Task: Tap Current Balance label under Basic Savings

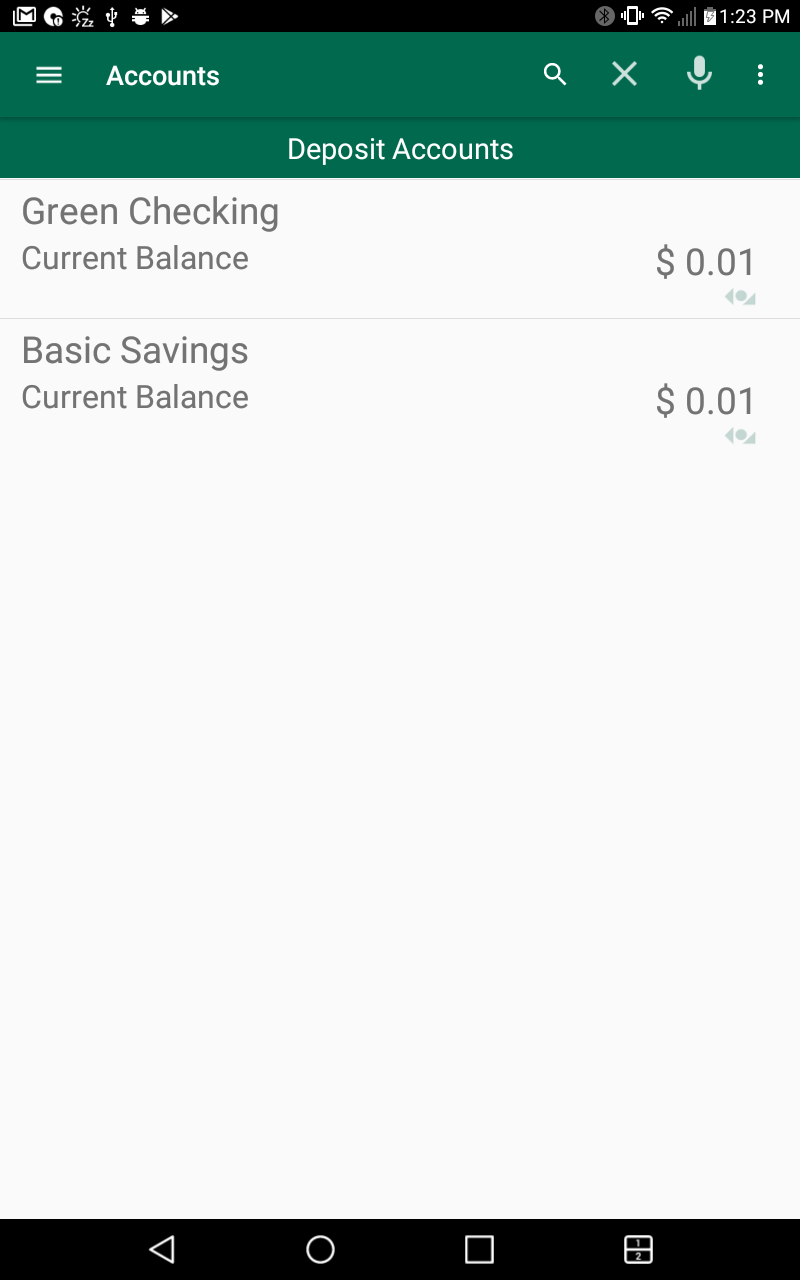Action: click(134, 396)
